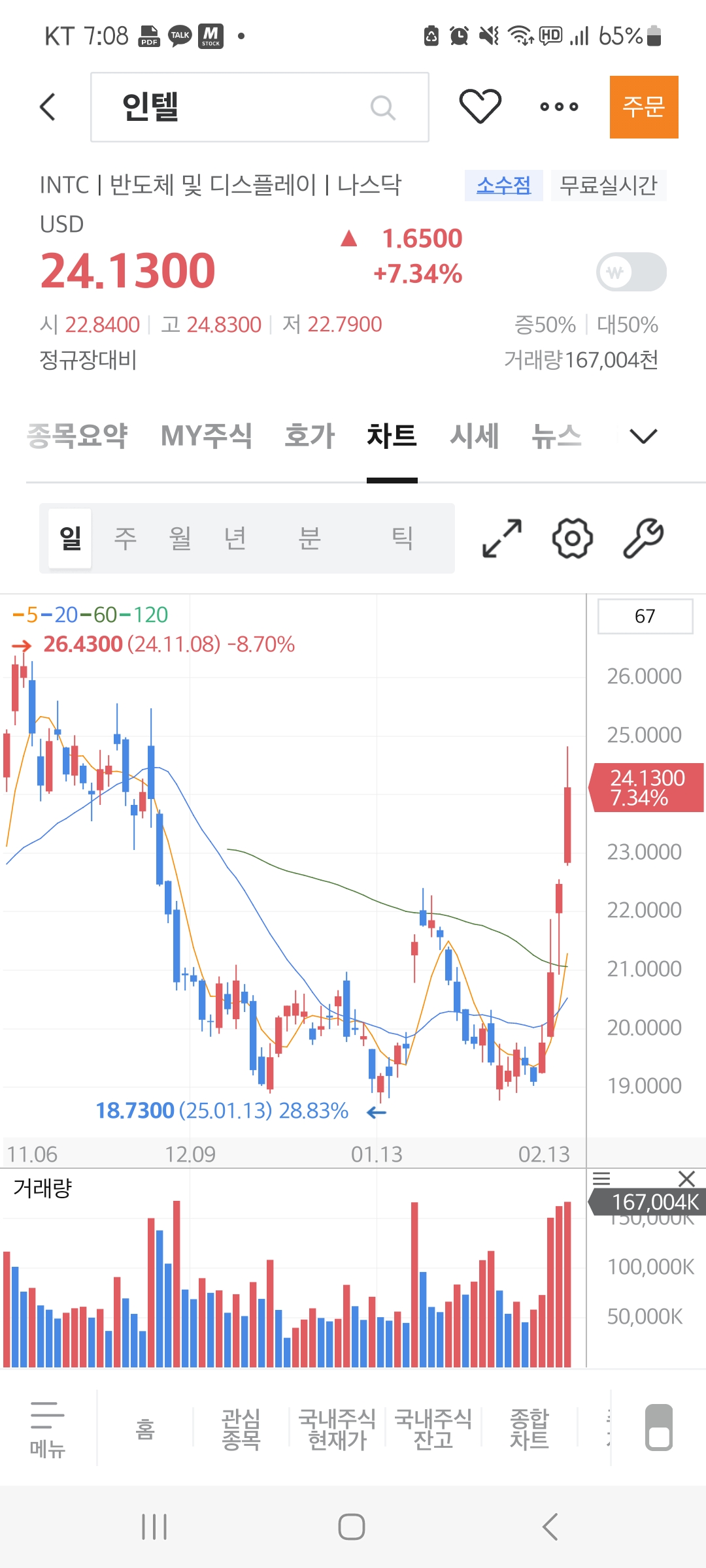The height and width of the screenshot is (1568, 706).
Task: Open the three-dot overflow menu
Action: pos(559,106)
